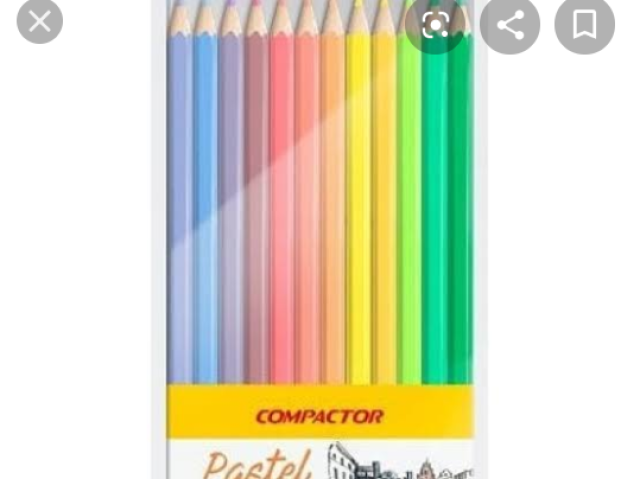The width and height of the screenshot is (640, 479).
Task: Bookmark this image to collection
Action: pyautogui.click(x=584, y=24)
